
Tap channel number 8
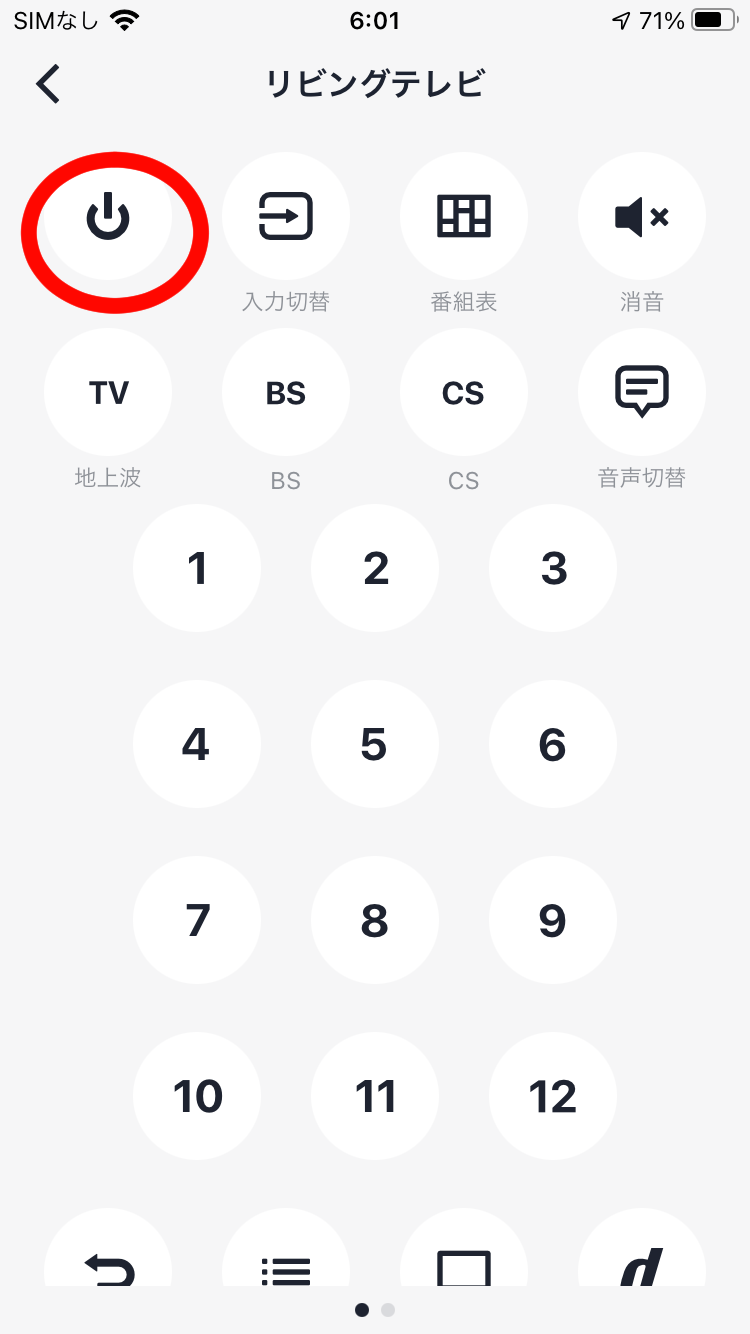pos(375,921)
